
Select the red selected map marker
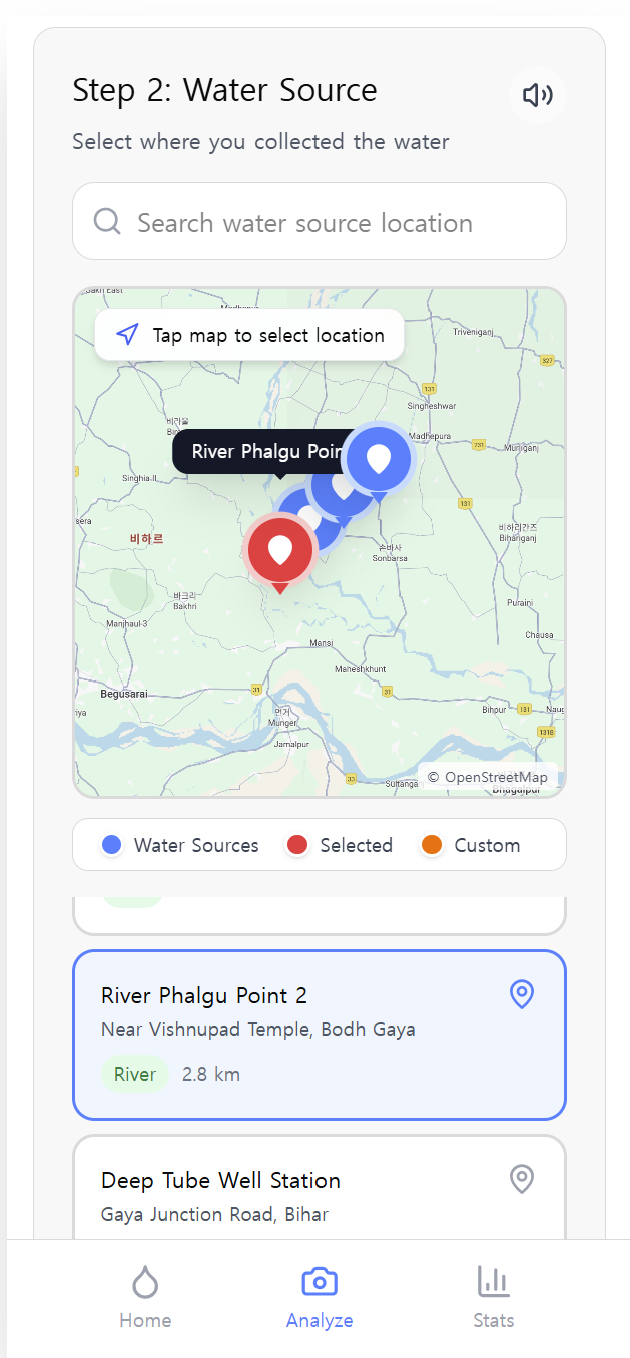click(x=280, y=549)
